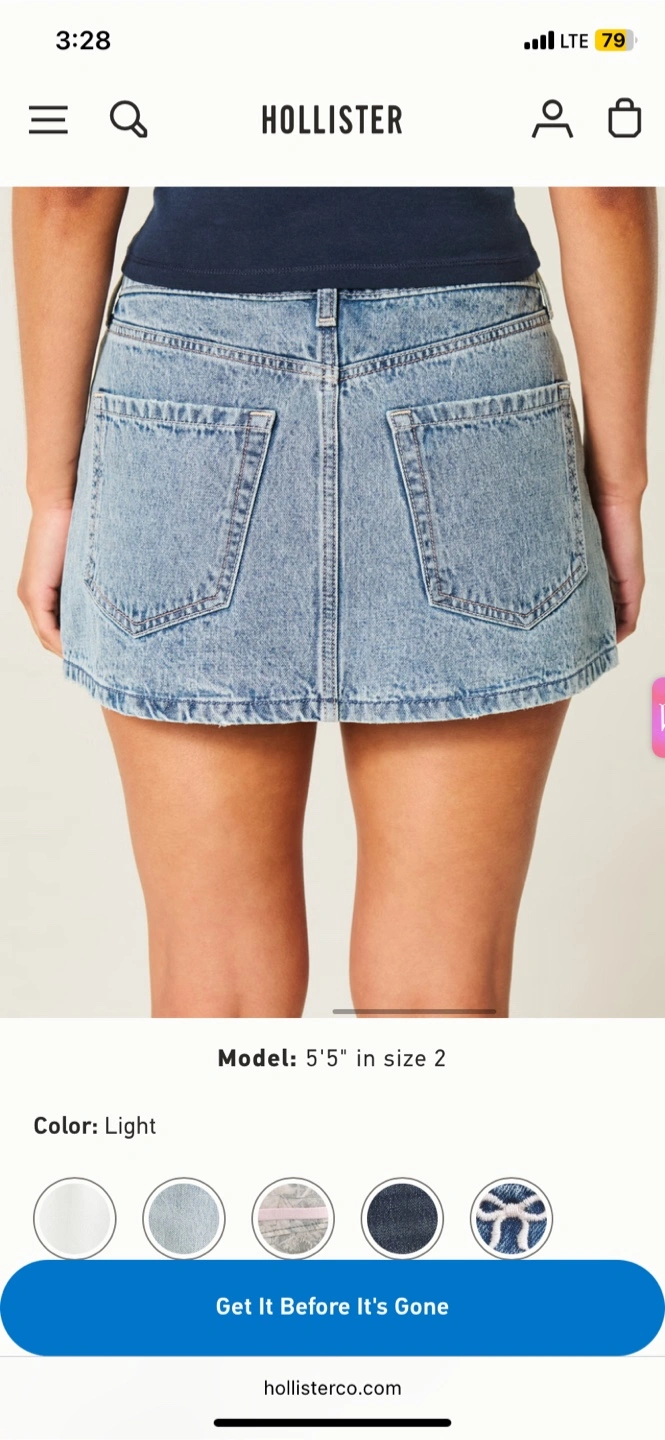Image resolution: width=665 pixels, height=1440 pixels.
Task: Open the search magnifier
Action: click(x=129, y=120)
